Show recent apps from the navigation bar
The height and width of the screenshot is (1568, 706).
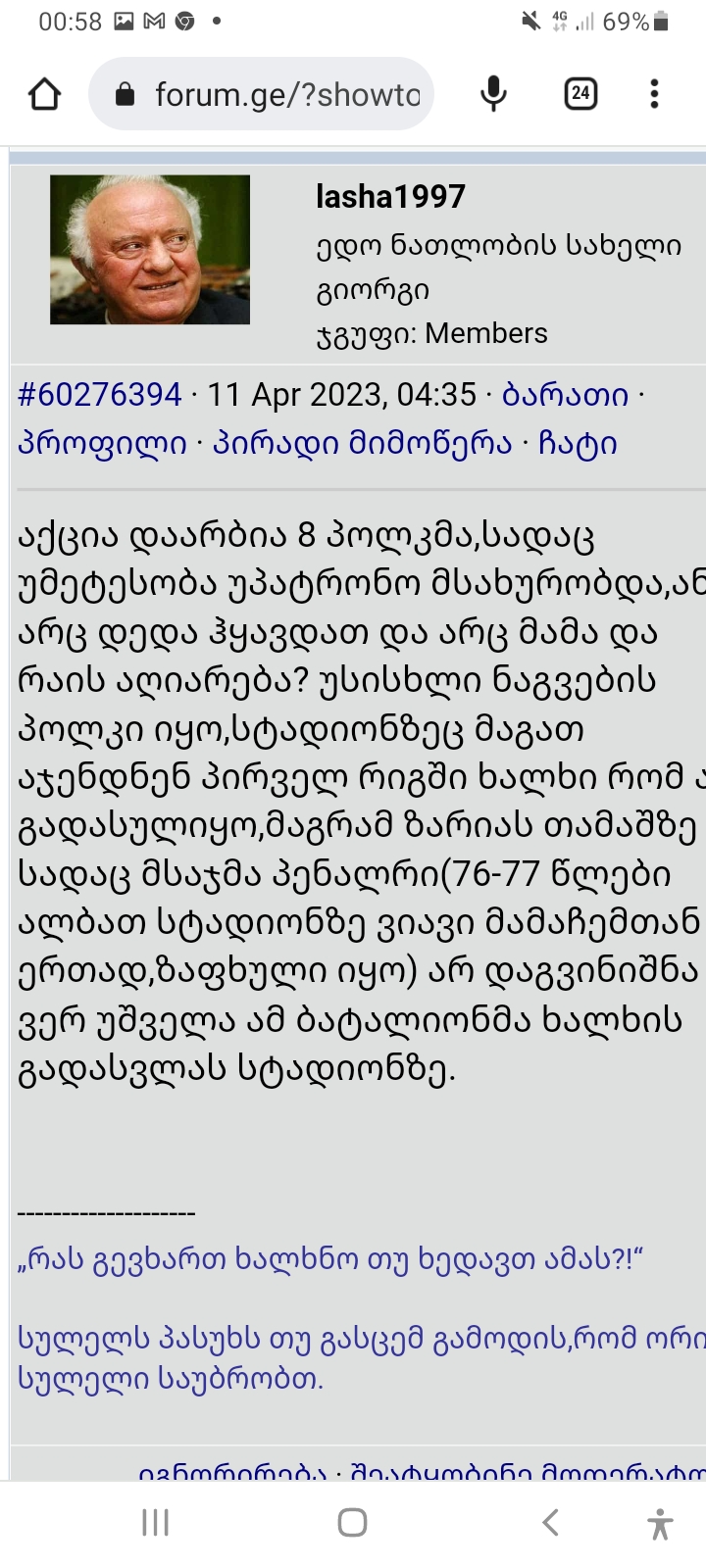(156, 1522)
